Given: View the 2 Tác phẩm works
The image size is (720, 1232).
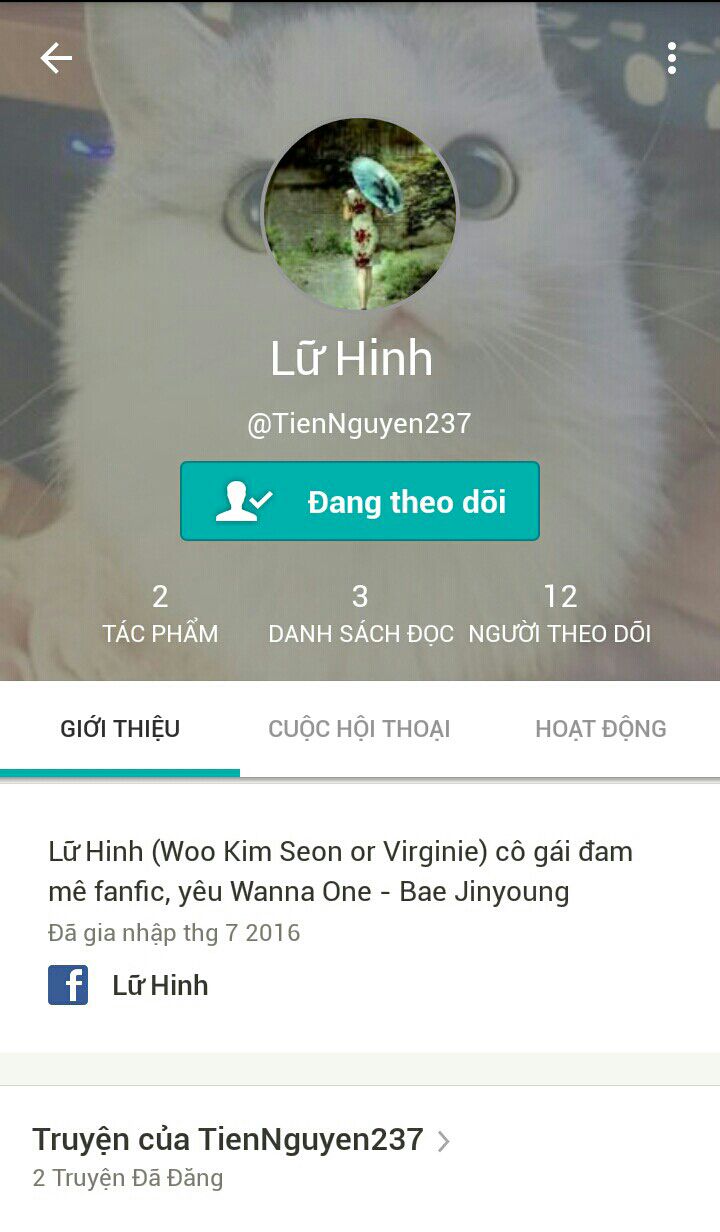Looking at the screenshot, I should pyautogui.click(x=160, y=614).
